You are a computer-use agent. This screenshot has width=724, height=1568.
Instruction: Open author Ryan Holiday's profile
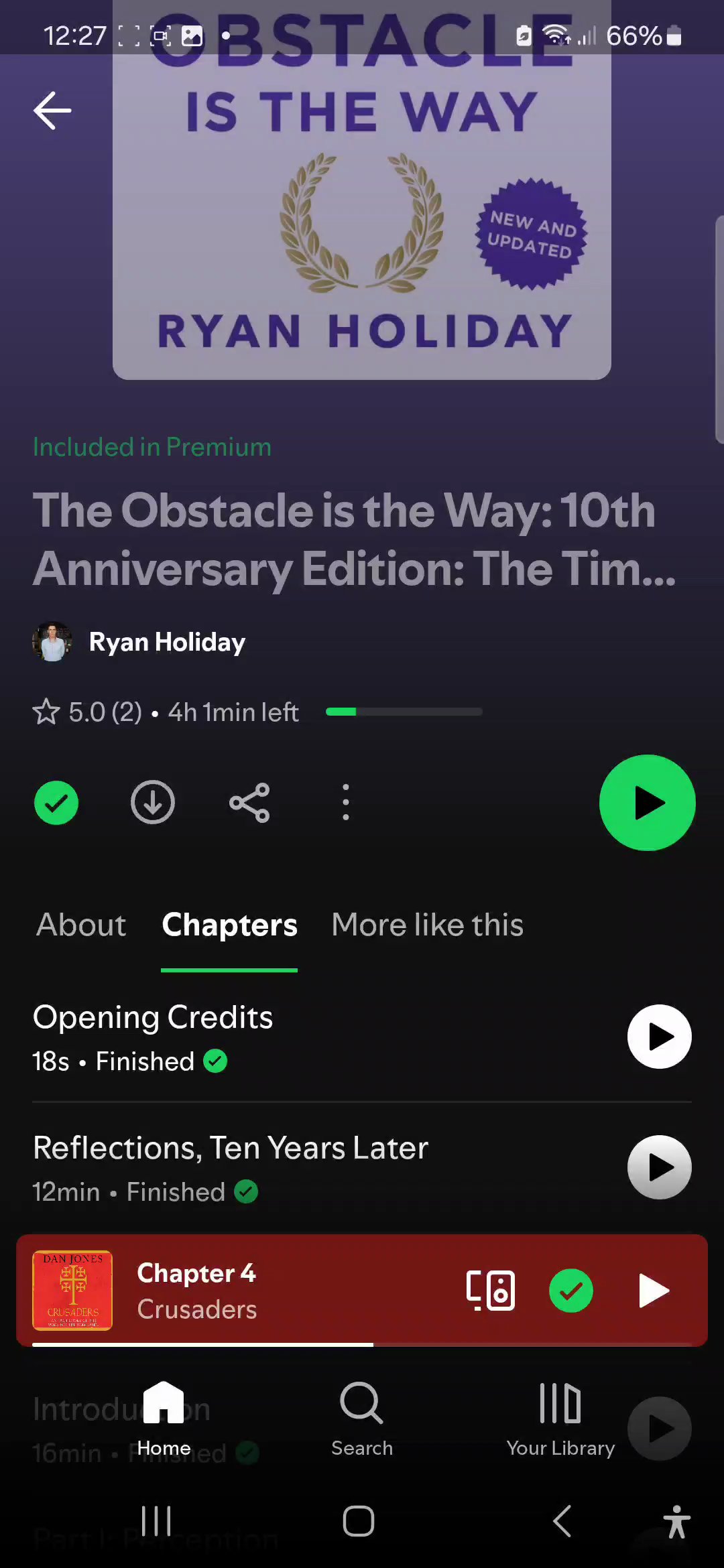[166, 642]
